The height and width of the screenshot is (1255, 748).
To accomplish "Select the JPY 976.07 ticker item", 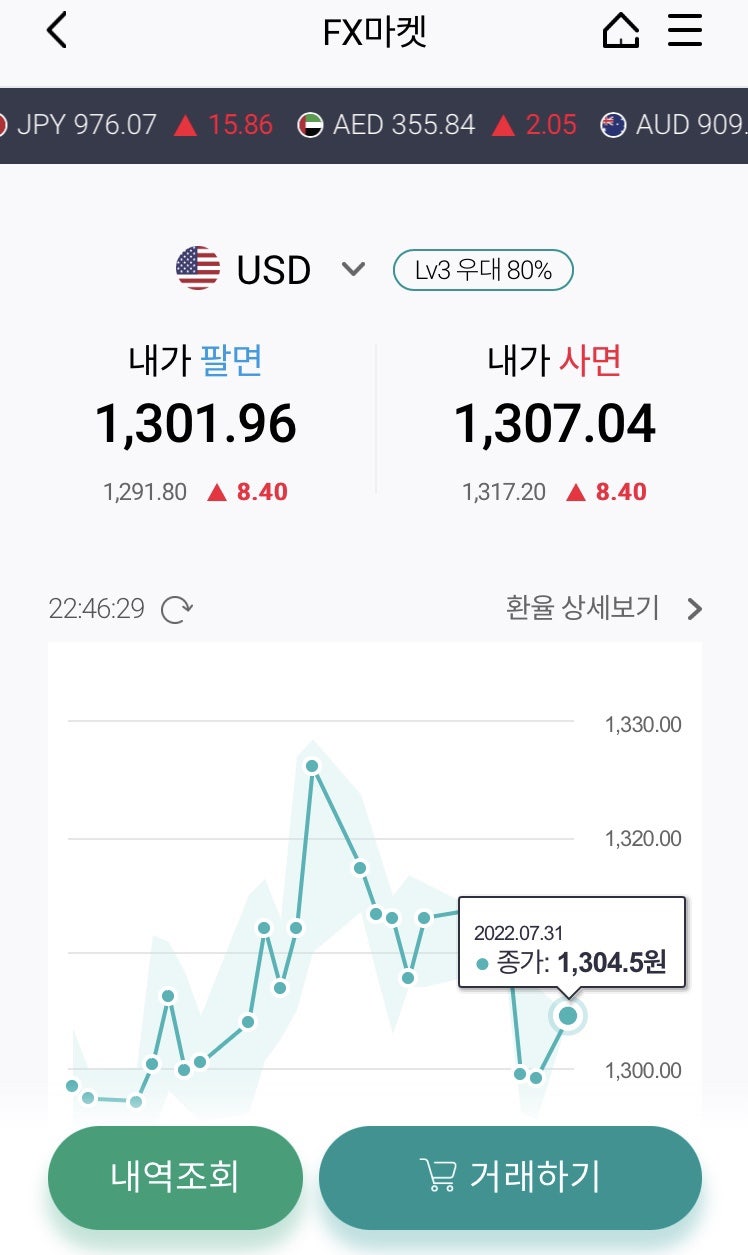I will point(136,125).
